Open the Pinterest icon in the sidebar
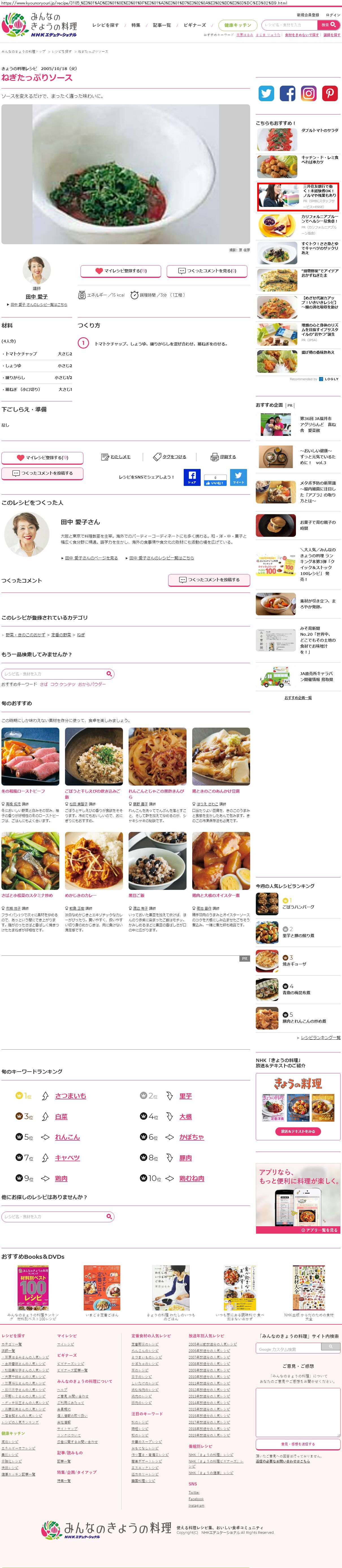Screen dimensions: 342x1568 [330, 93]
